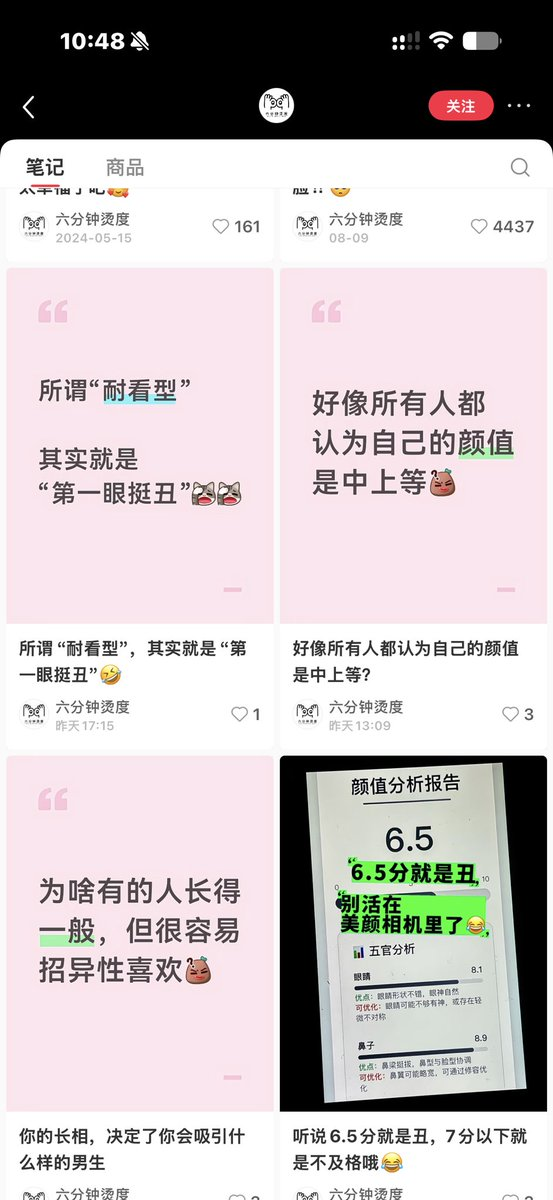Open the three-dot overflow menu
This screenshot has width=553, height=1200.
point(519,106)
